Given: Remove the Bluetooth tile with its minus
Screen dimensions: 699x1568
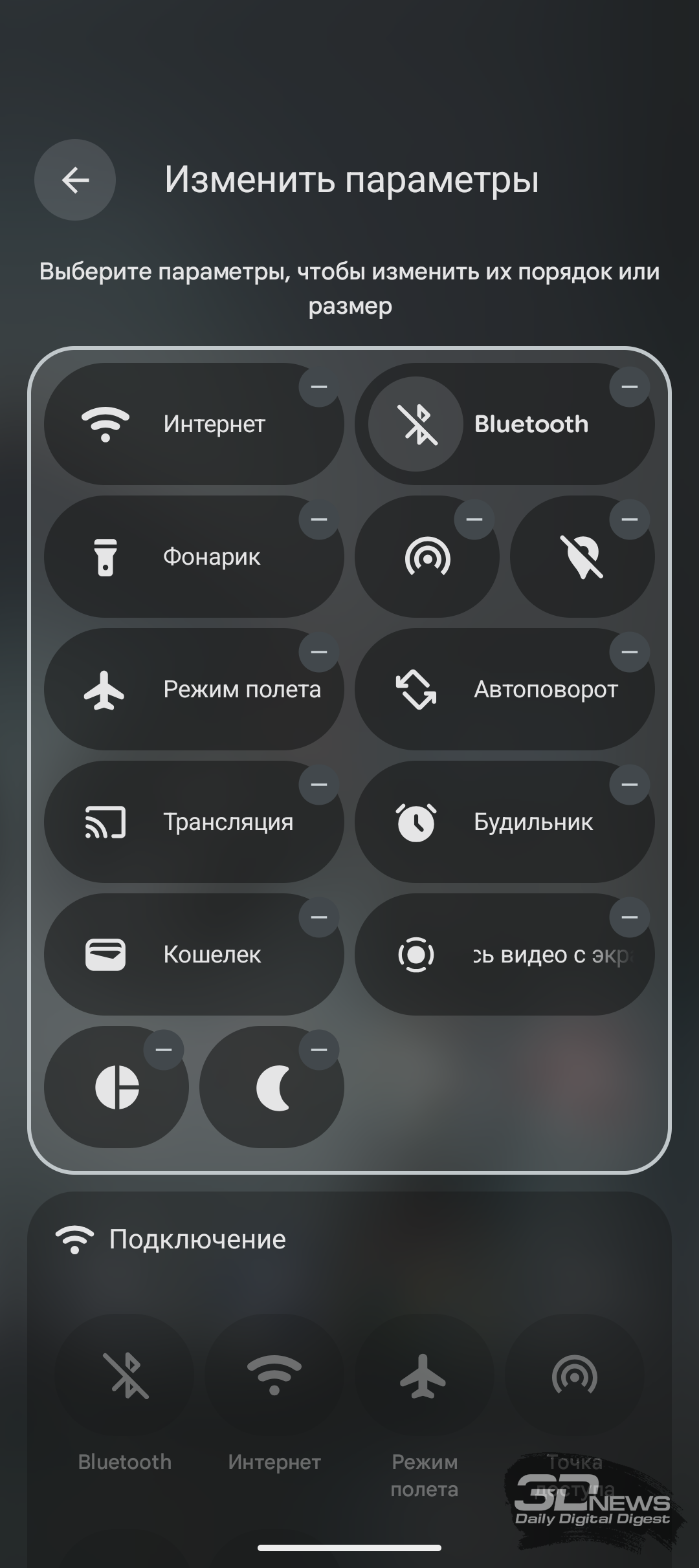Looking at the screenshot, I should [x=629, y=387].
